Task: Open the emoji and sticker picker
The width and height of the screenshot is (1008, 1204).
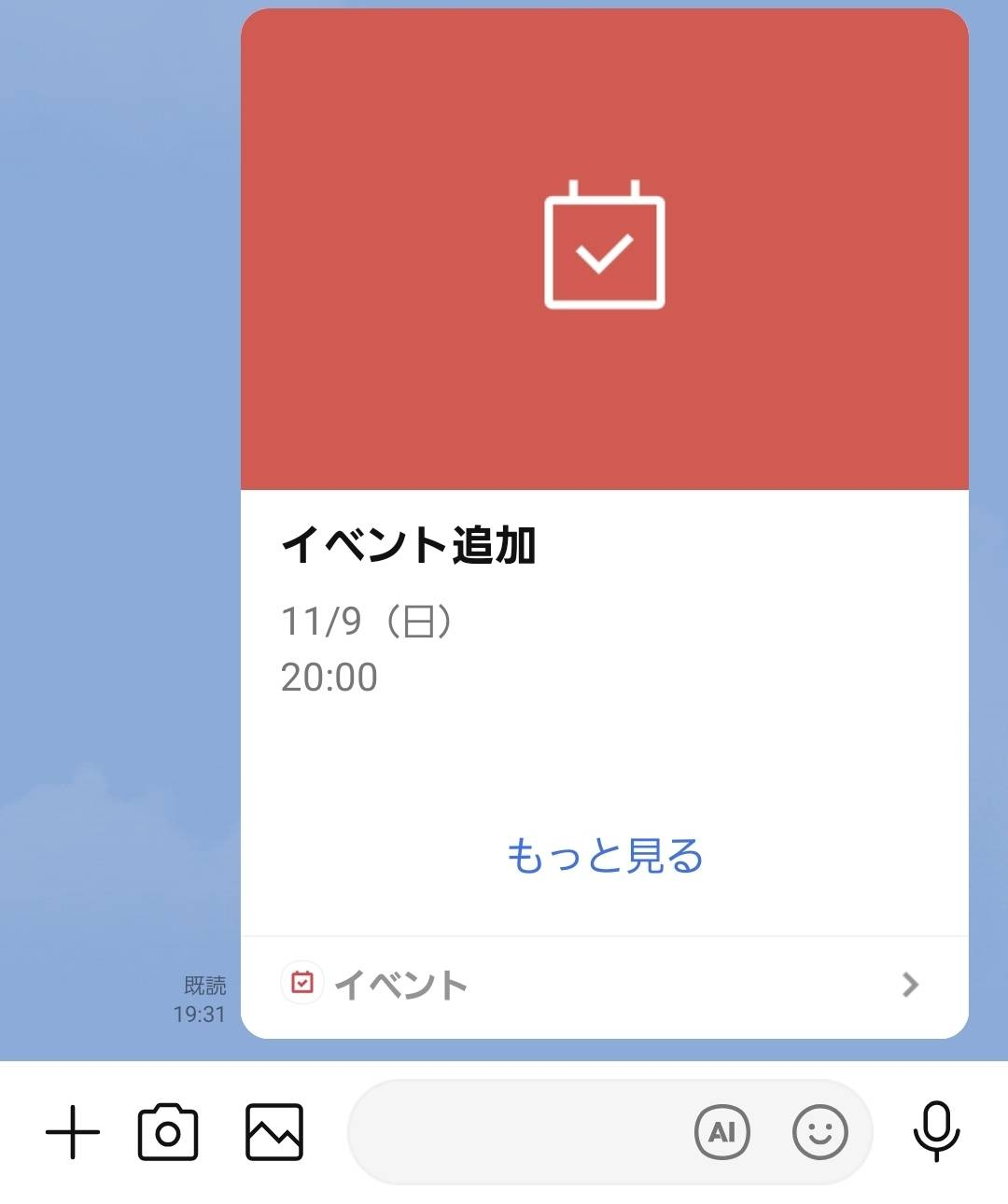Action: pyautogui.click(x=819, y=1132)
